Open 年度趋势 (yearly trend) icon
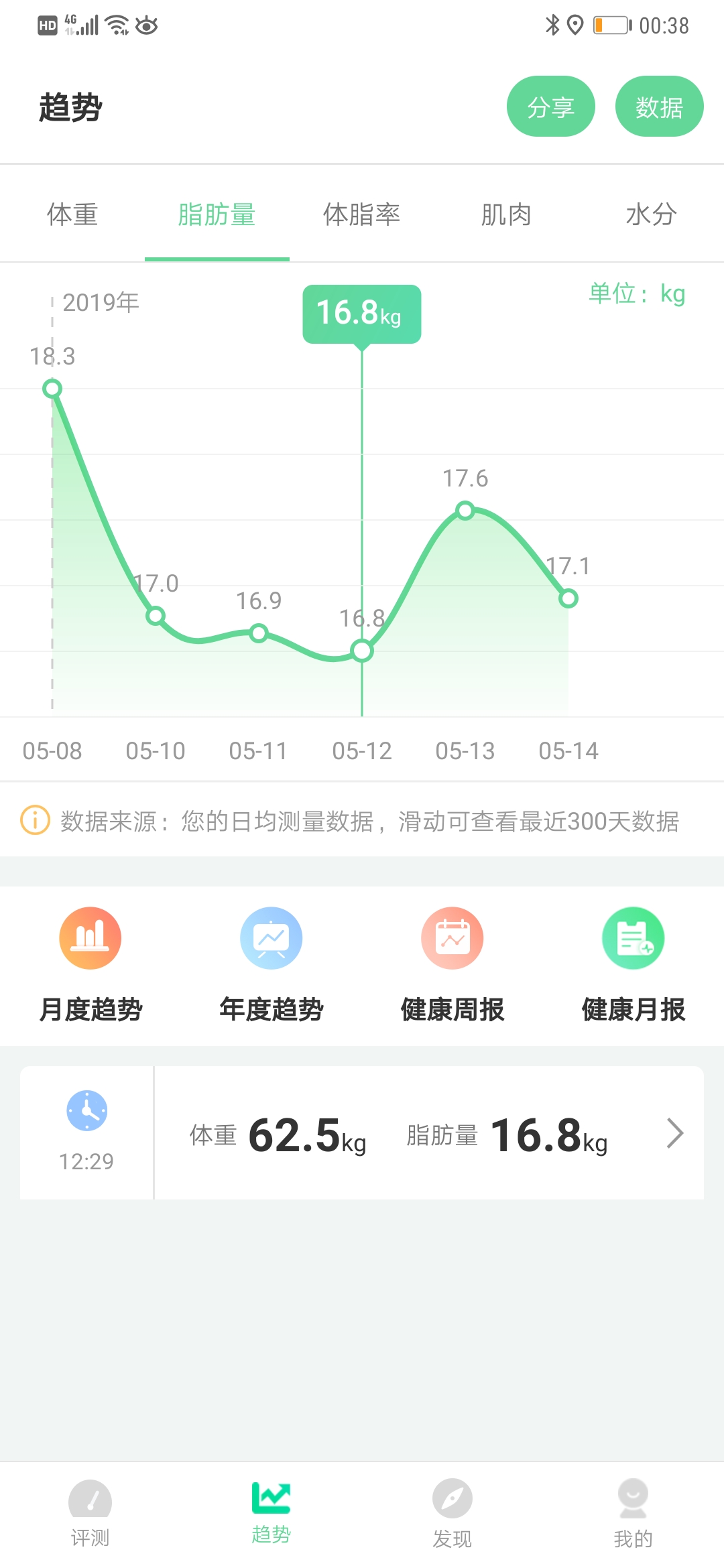The width and height of the screenshot is (724, 1568). [271, 938]
